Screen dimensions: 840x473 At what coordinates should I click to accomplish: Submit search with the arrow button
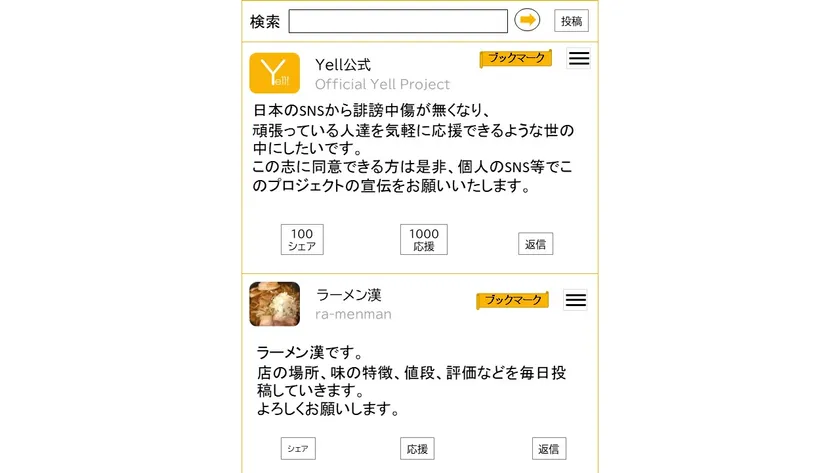tap(527, 20)
